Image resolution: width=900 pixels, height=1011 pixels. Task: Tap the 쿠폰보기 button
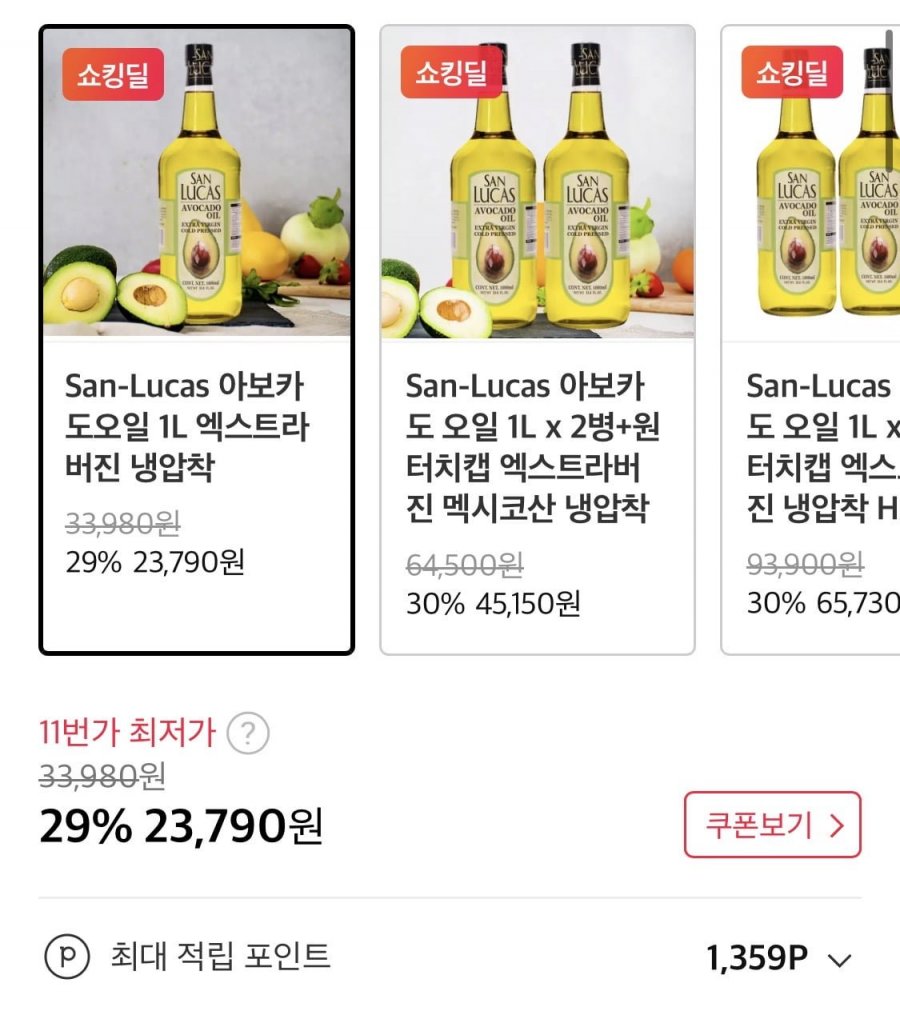coord(772,825)
